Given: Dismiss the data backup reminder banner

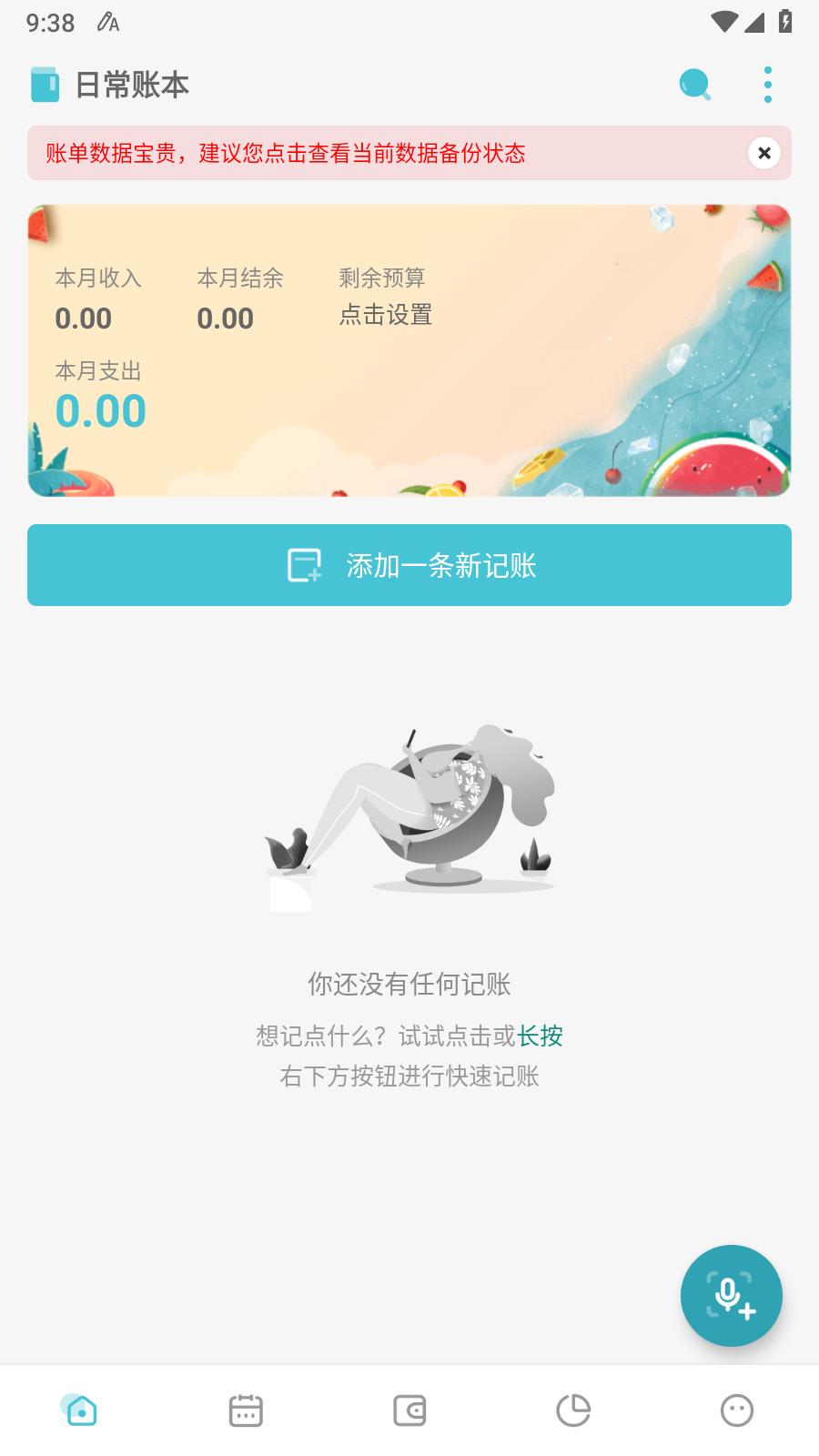Looking at the screenshot, I should click(x=764, y=153).
